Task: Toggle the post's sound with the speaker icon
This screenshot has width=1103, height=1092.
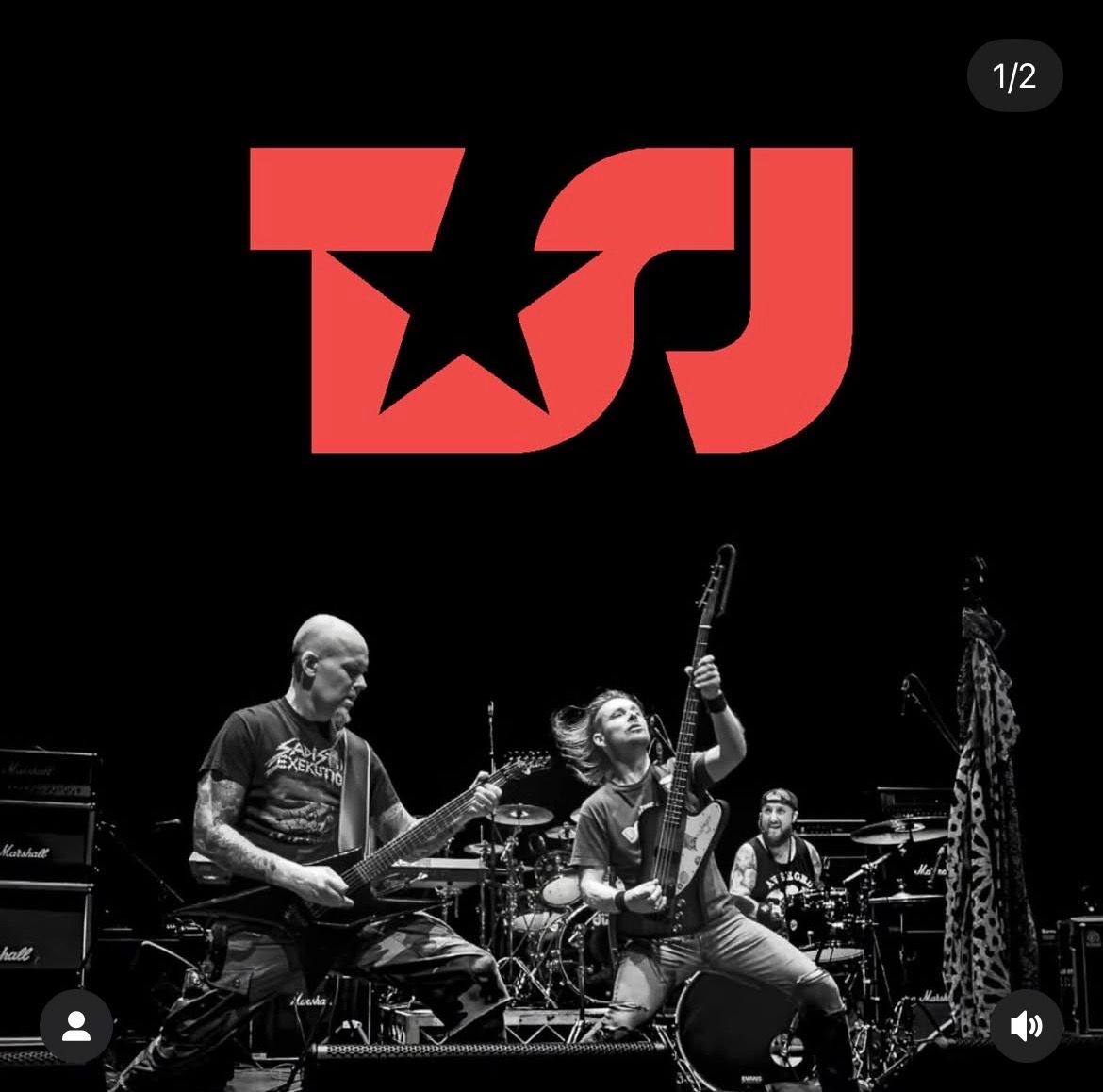Action: pos(1026,1026)
